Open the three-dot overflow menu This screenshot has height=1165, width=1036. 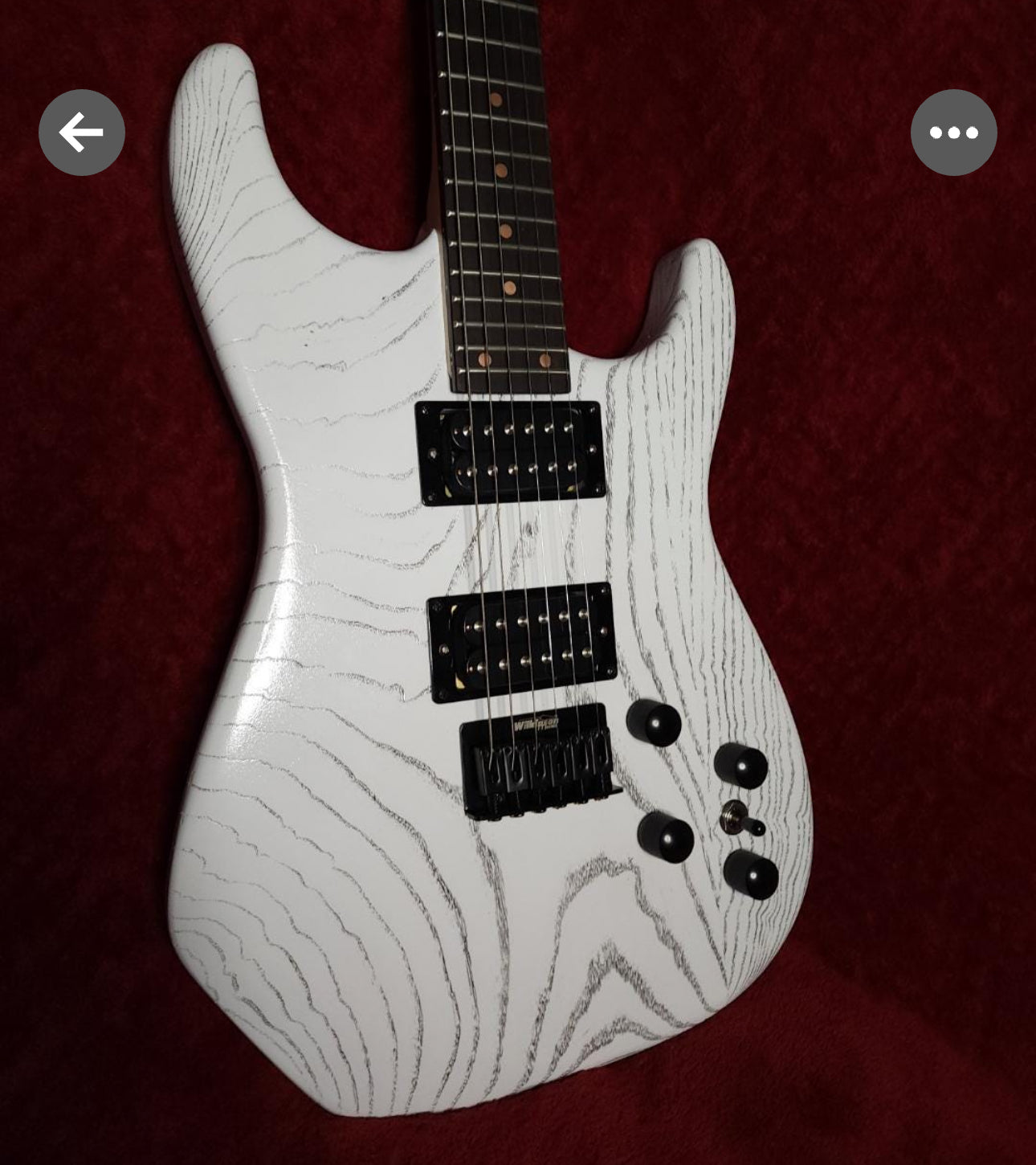pos(953,133)
